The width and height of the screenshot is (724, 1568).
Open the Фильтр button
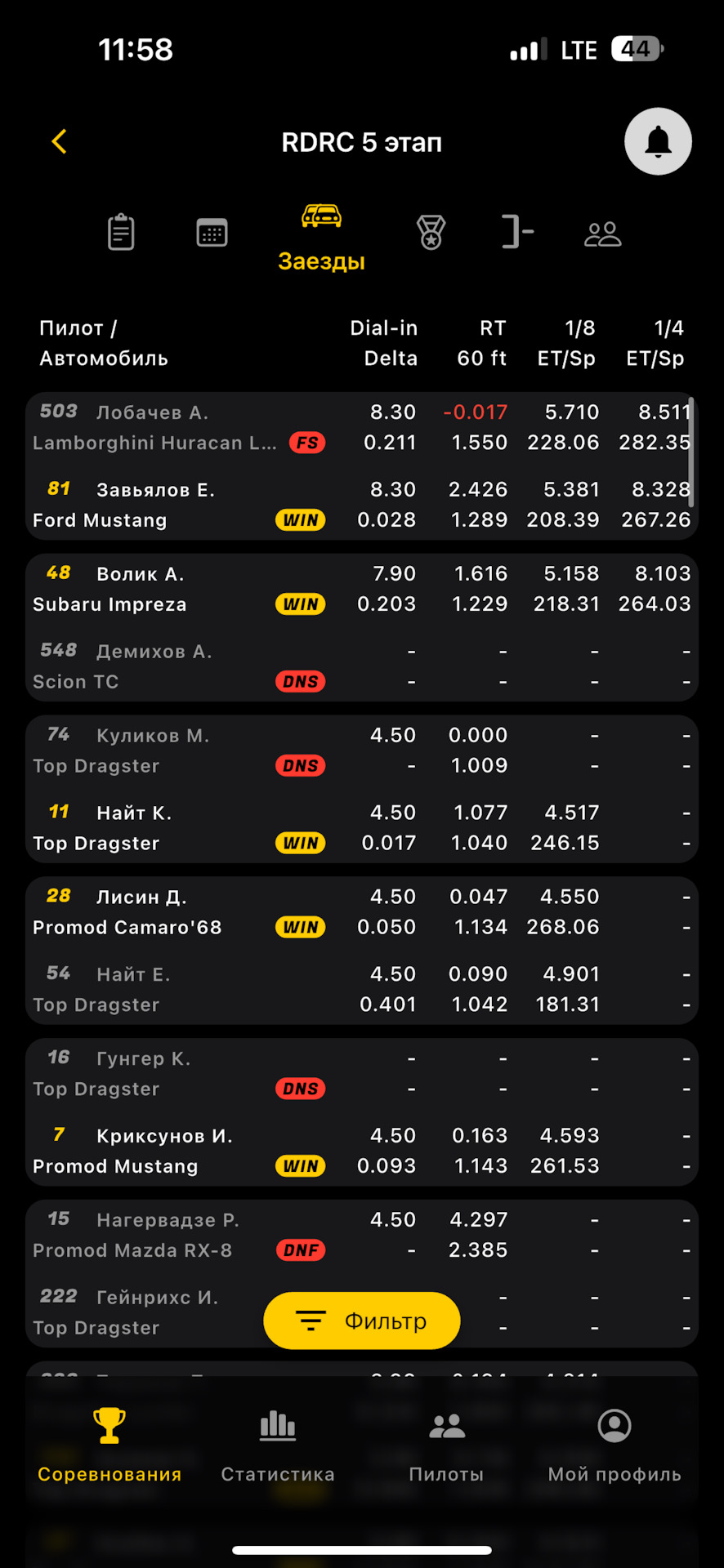tap(361, 1321)
